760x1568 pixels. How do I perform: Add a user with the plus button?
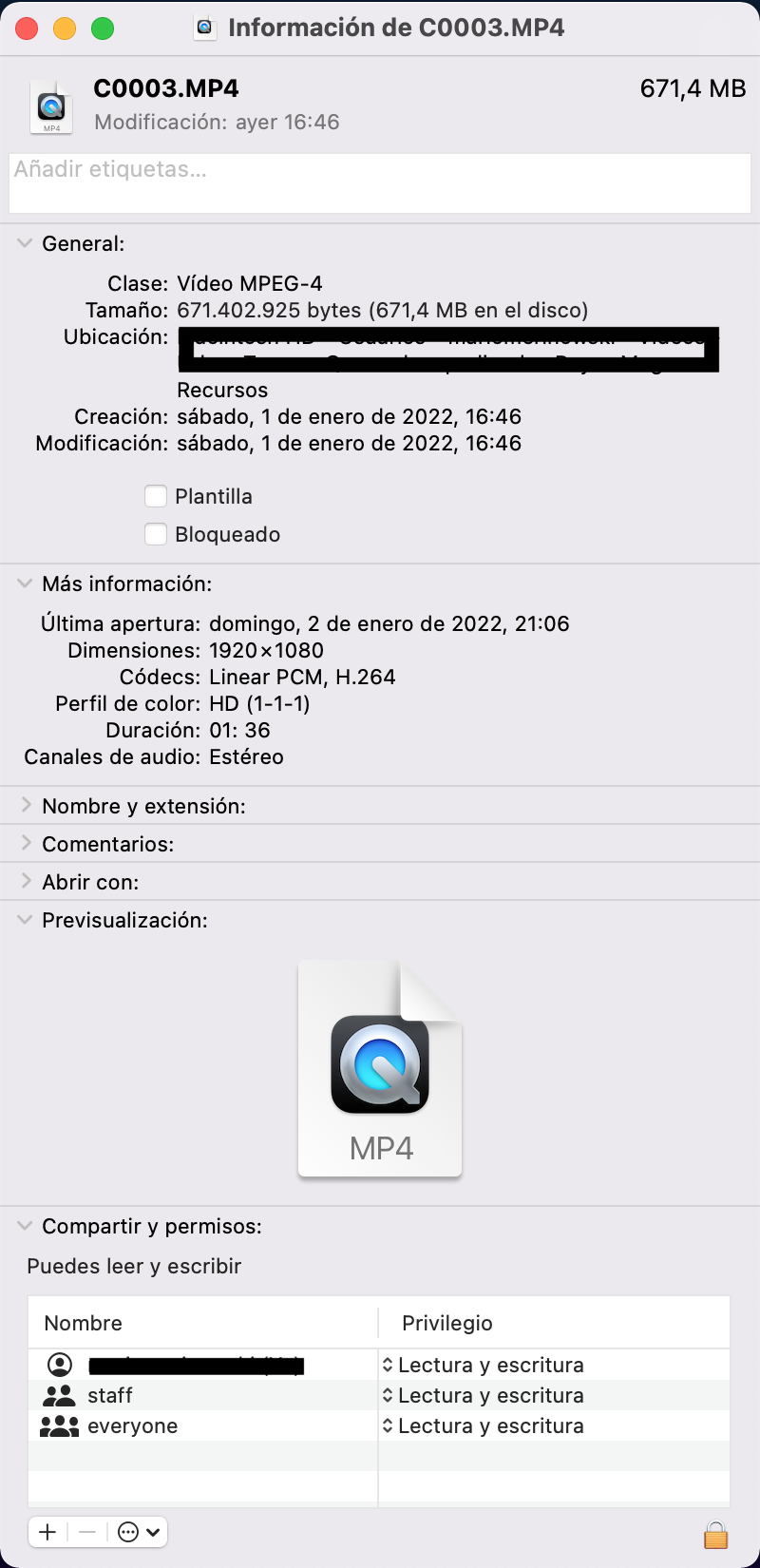(48, 1532)
